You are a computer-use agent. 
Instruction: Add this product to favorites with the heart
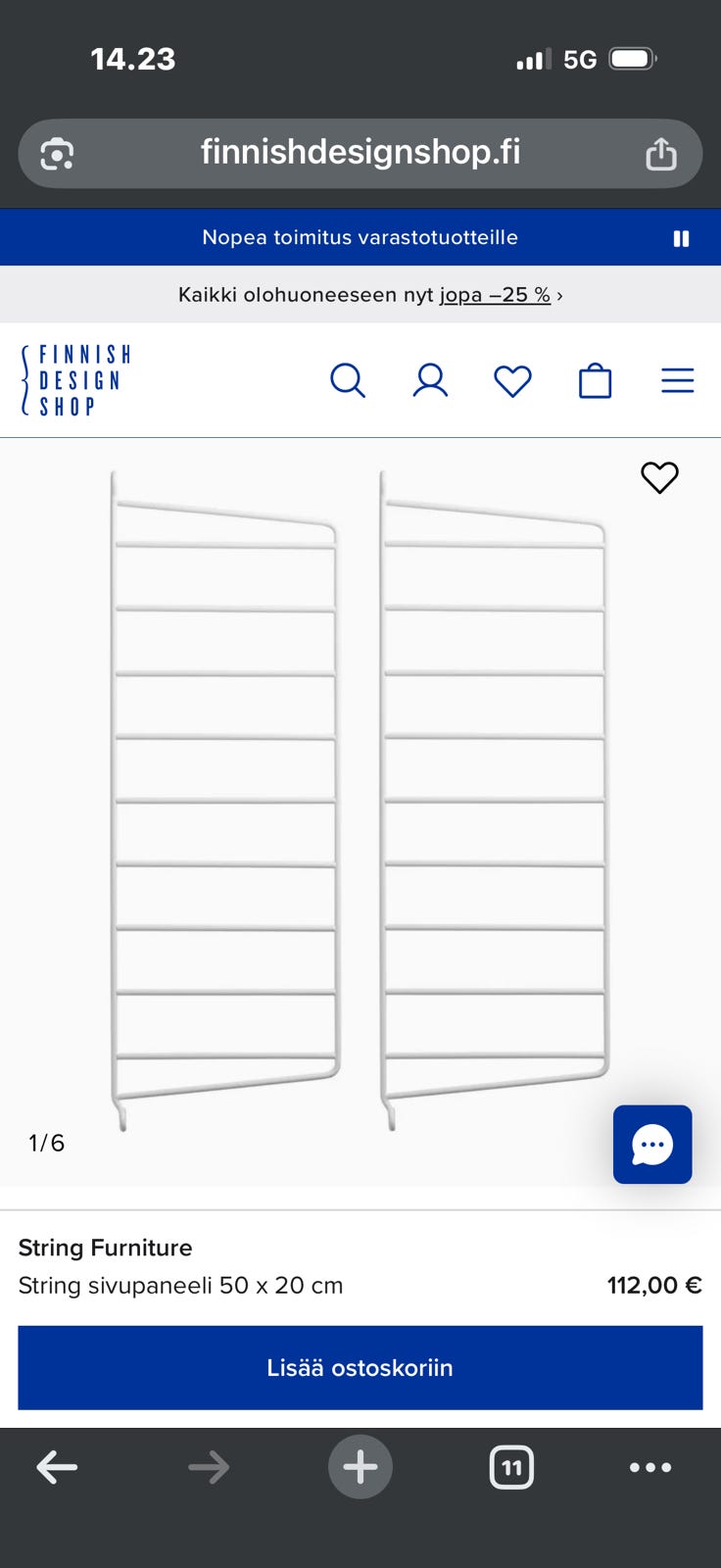[x=659, y=477]
